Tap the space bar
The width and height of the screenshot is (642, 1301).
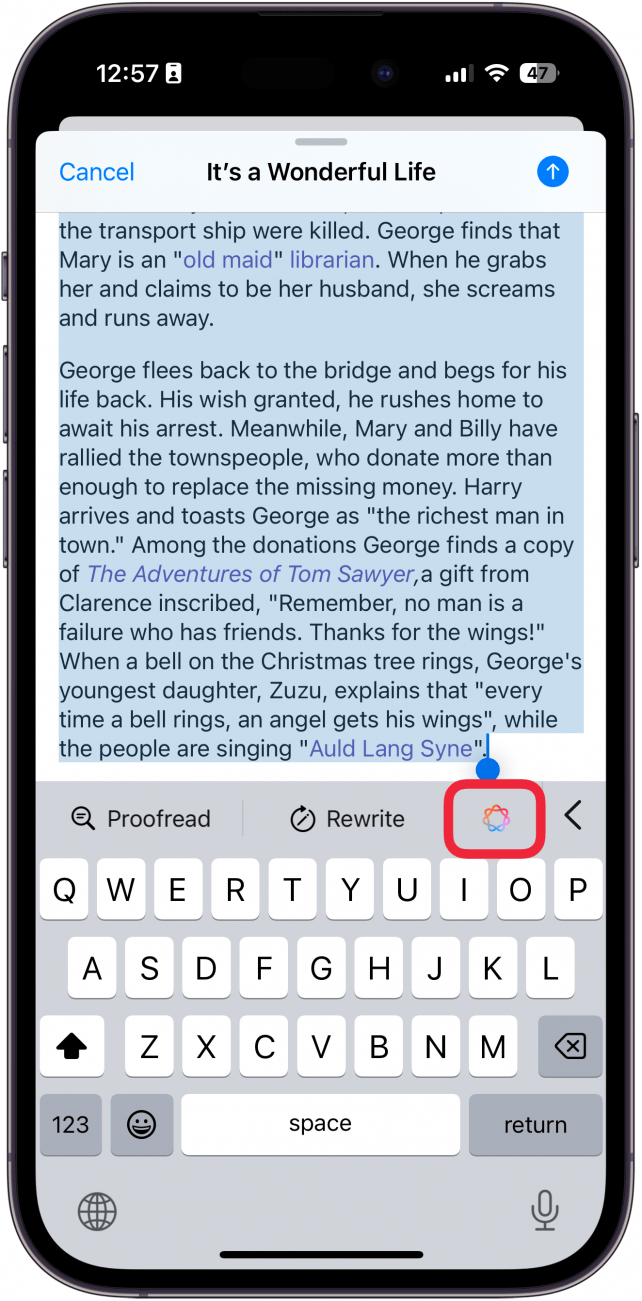[x=320, y=1125]
